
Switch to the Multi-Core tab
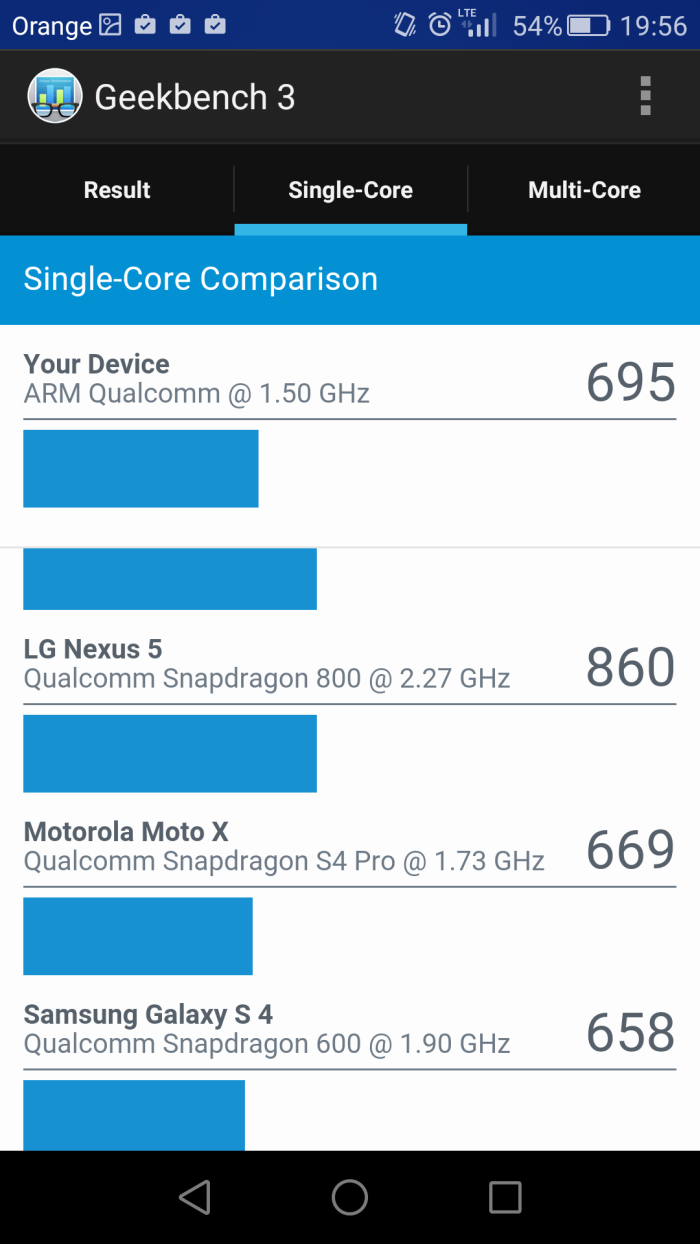coord(584,190)
